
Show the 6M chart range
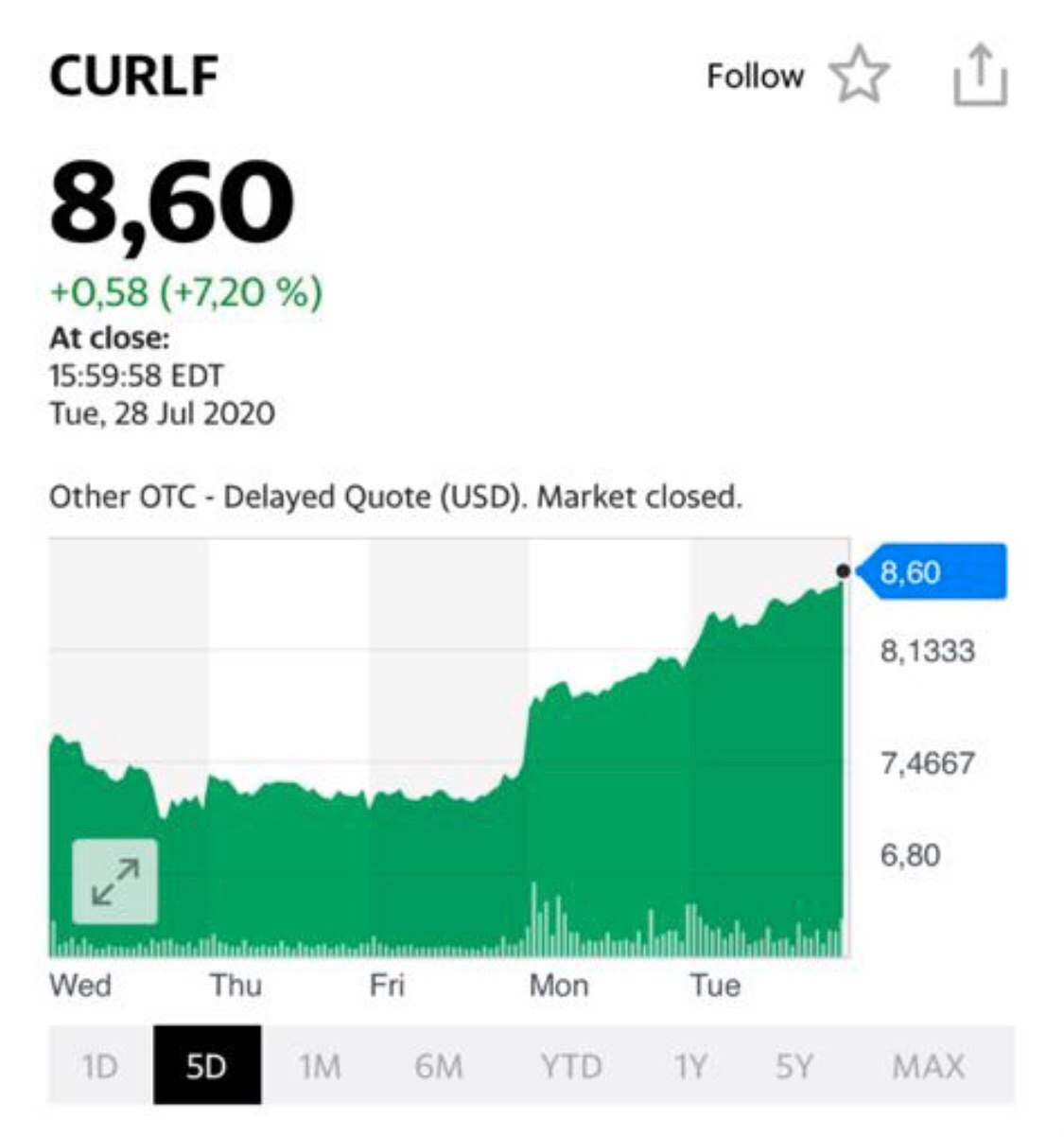tap(438, 1066)
